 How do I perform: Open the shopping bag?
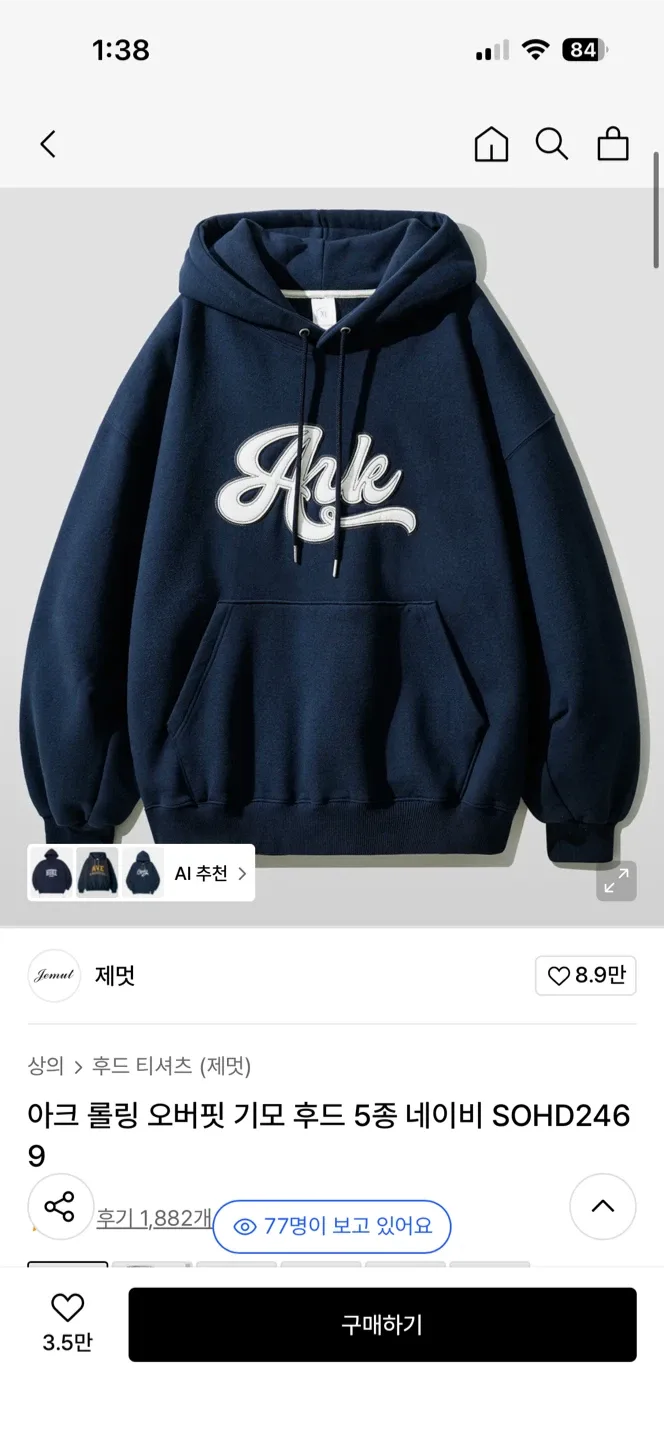click(x=613, y=144)
